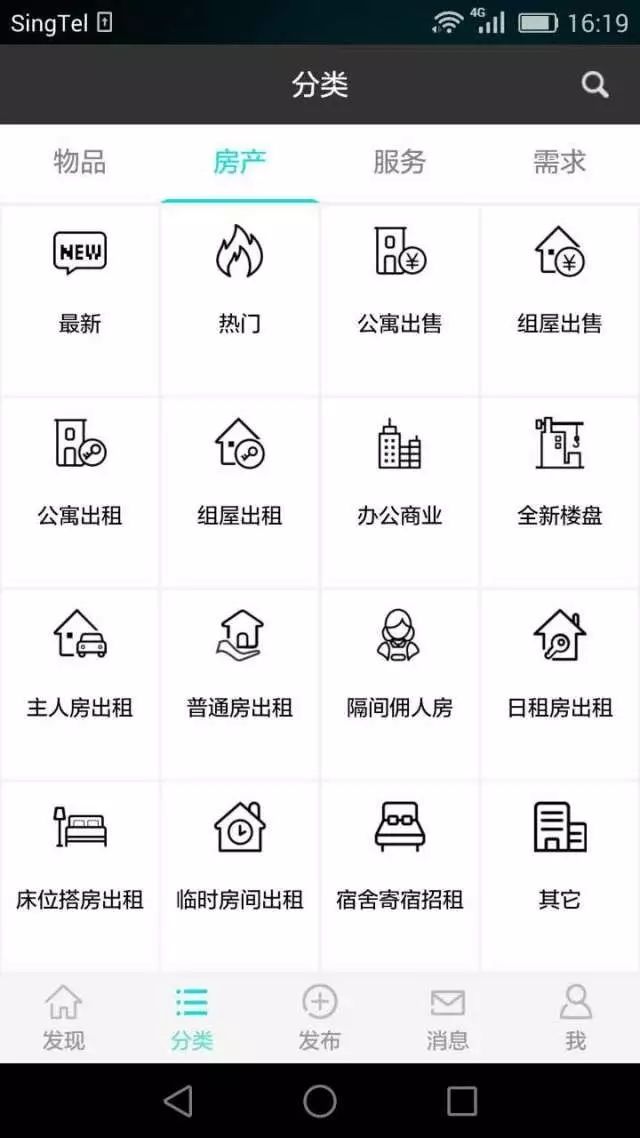Open the 消息 messages tab

point(447,1017)
